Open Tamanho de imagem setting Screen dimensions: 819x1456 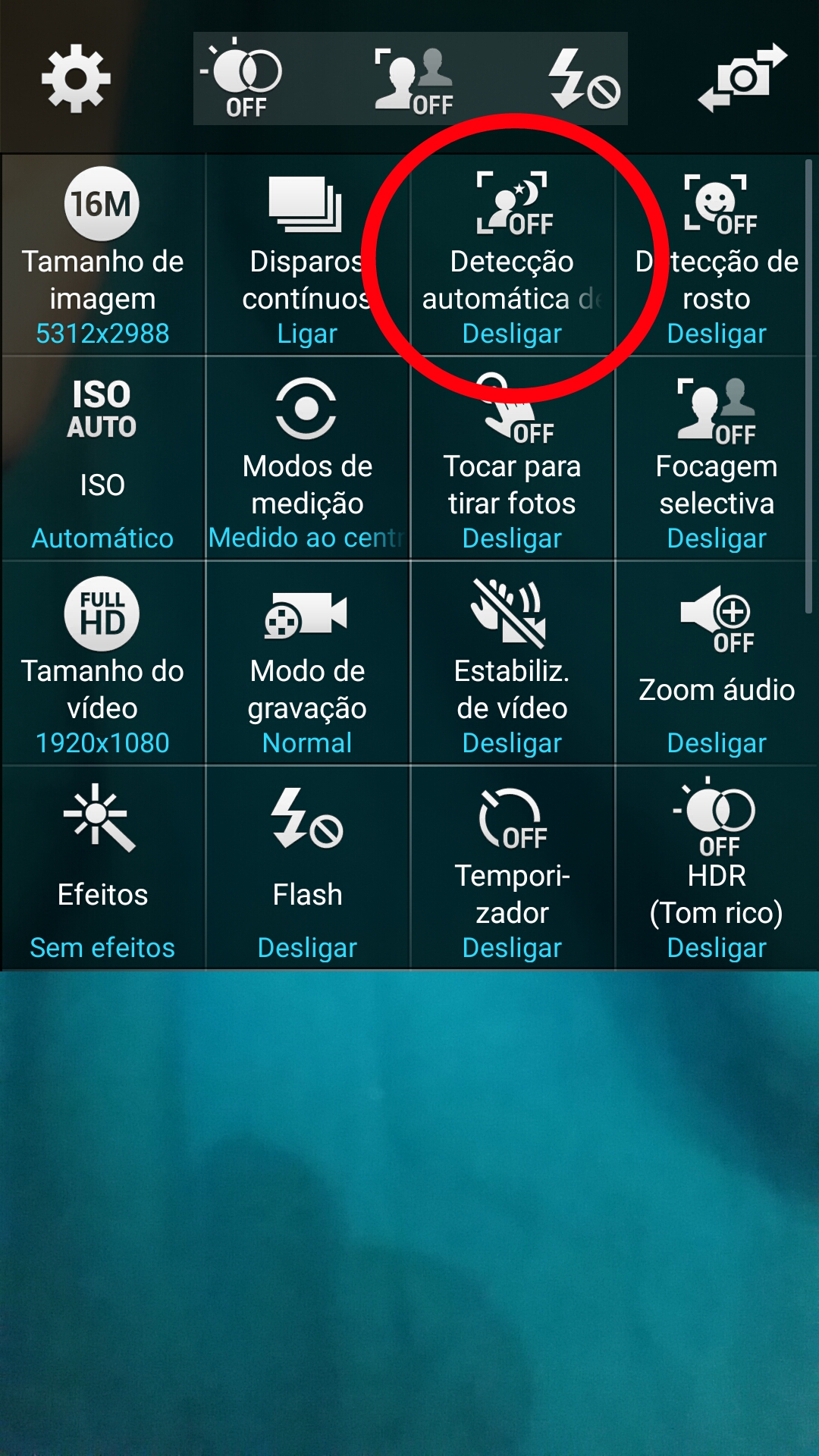[x=103, y=256]
